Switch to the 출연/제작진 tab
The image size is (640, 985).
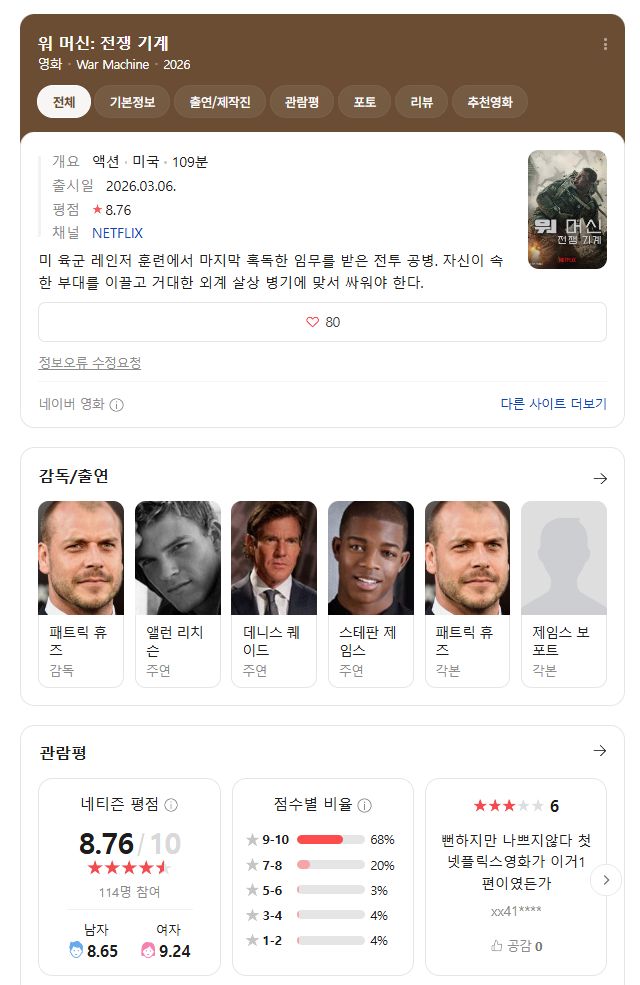[220, 102]
